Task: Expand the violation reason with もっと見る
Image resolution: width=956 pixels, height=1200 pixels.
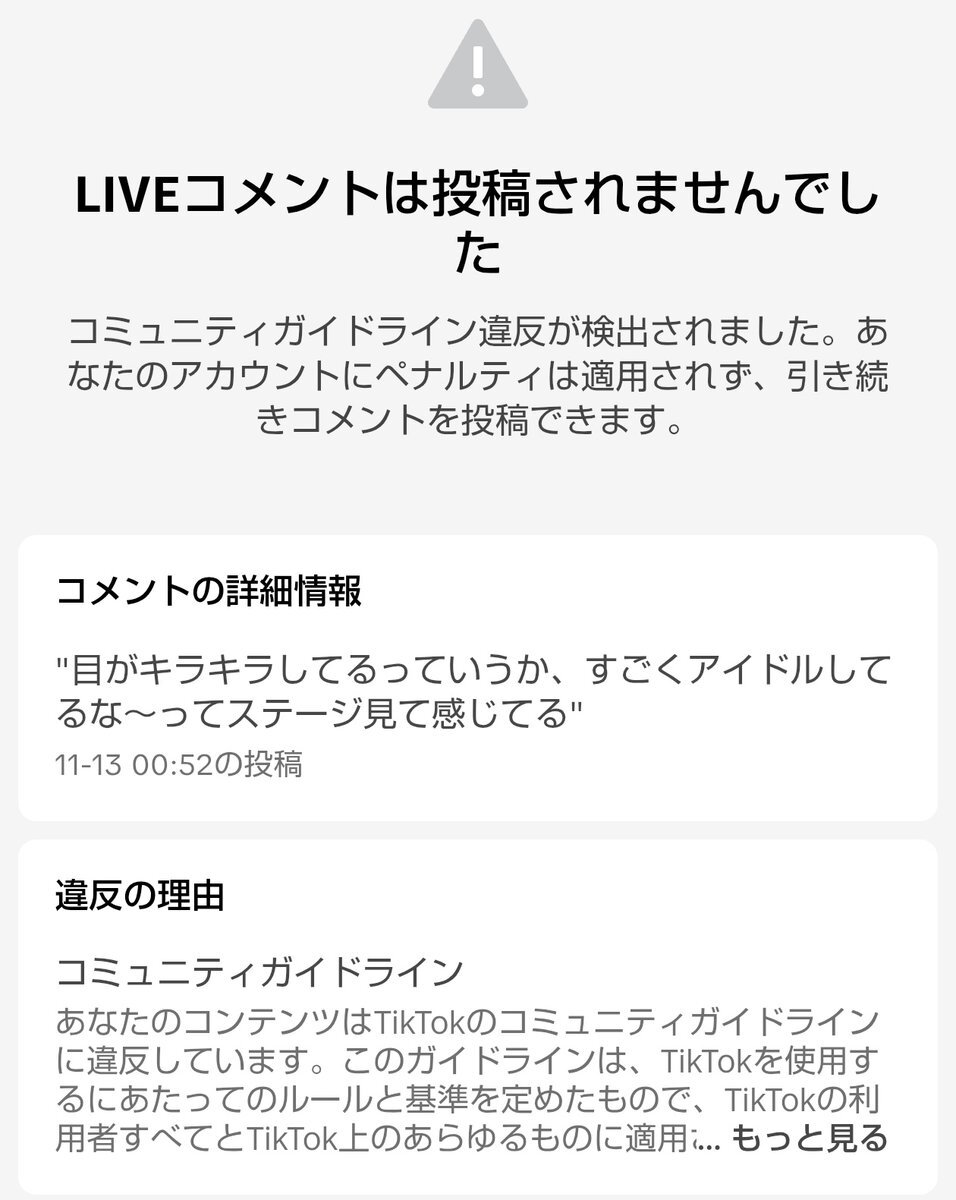Action: click(x=809, y=1138)
